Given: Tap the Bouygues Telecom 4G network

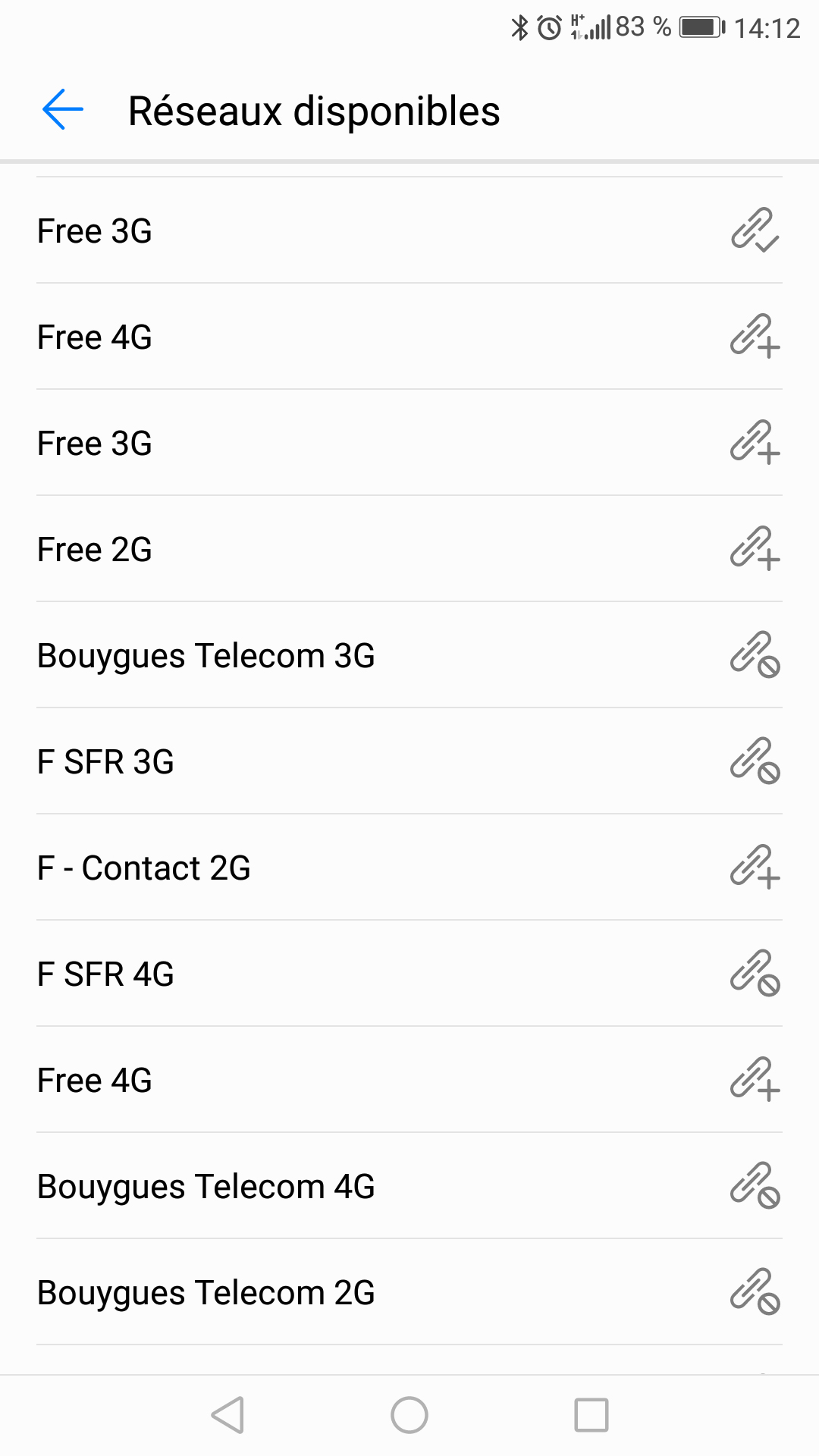Looking at the screenshot, I should point(409,1186).
